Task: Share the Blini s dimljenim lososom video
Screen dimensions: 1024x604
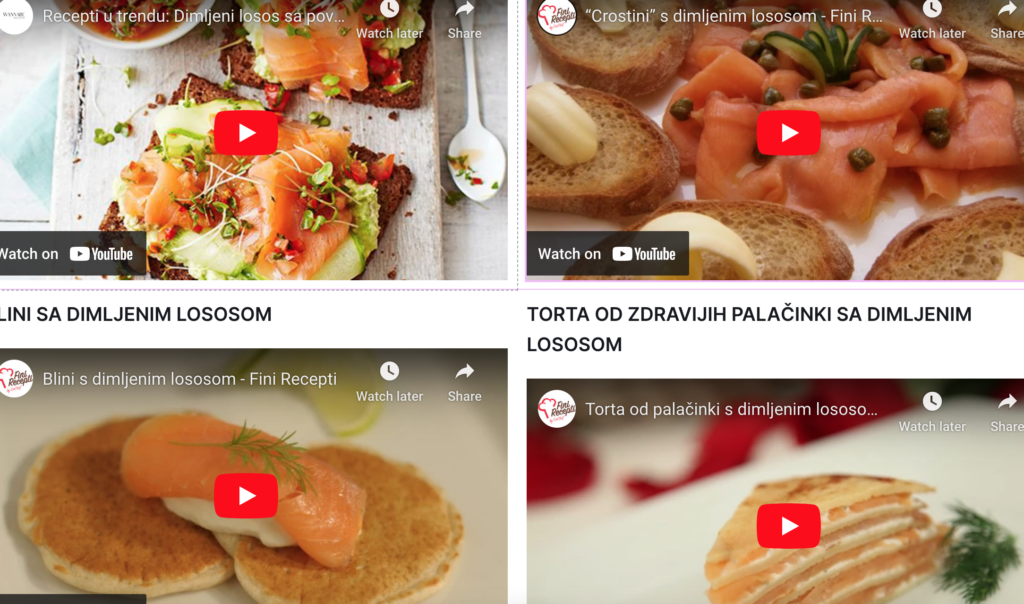Action: click(x=465, y=380)
